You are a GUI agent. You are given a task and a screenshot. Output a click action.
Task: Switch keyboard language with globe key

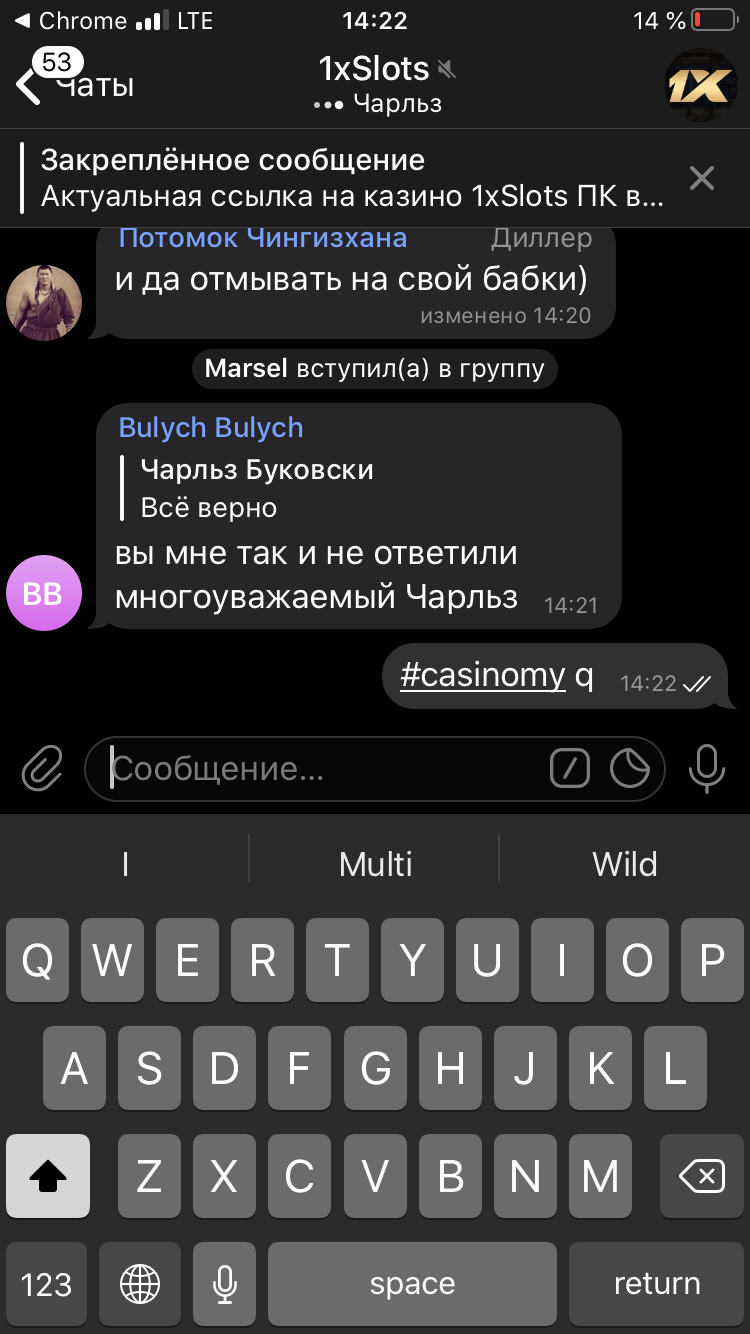[140, 1283]
